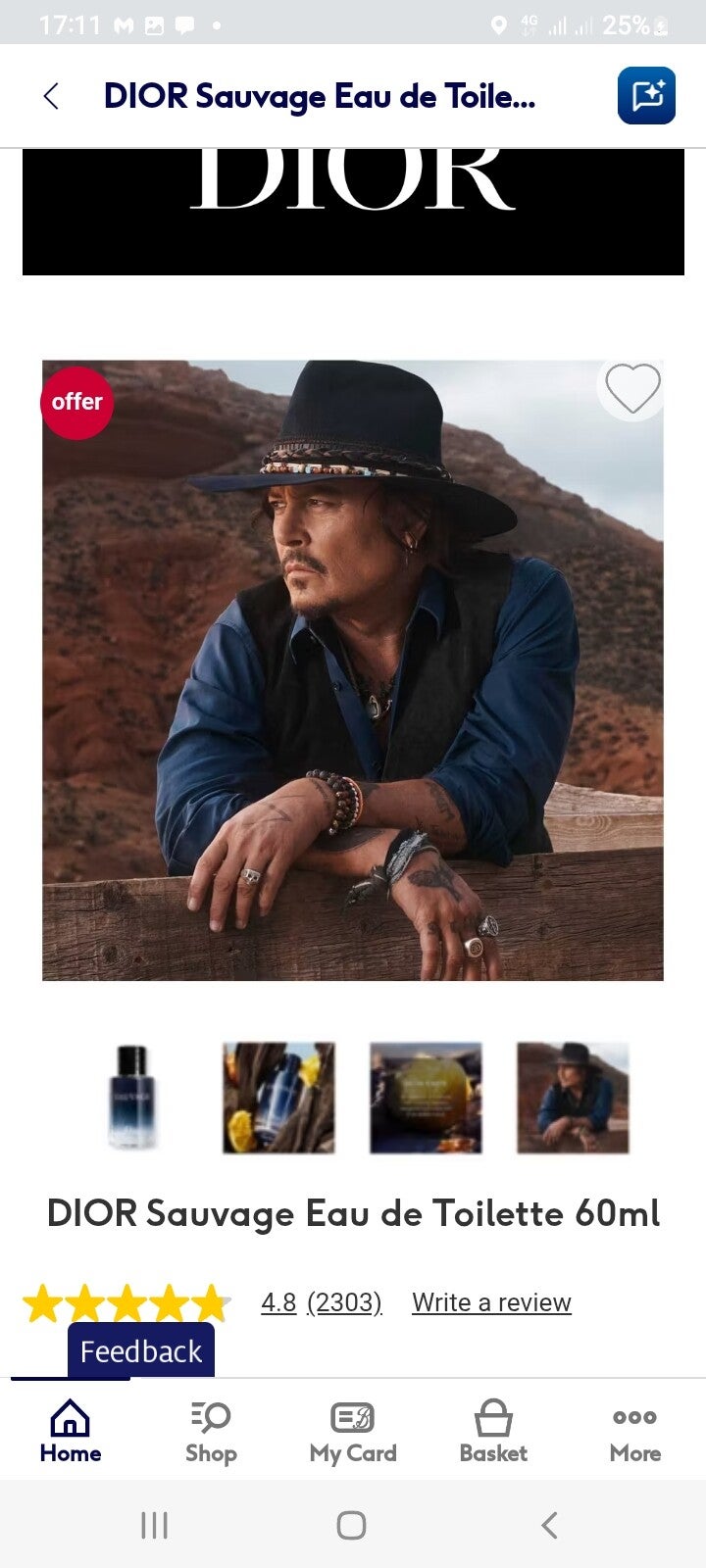
Task: Switch to the Shop tab
Action: (211, 1431)
